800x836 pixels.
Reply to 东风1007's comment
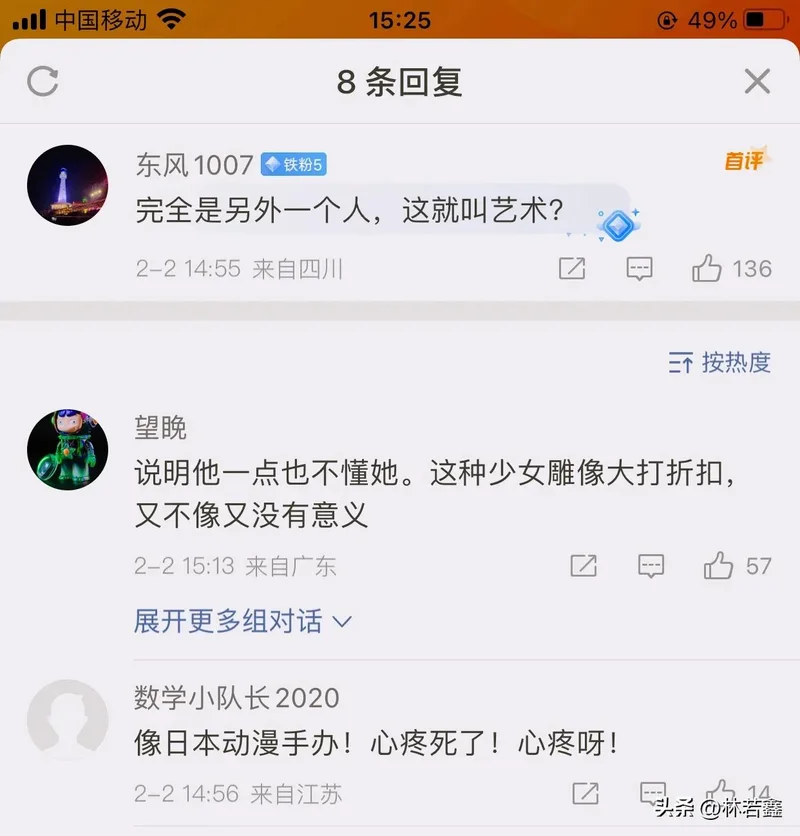[x=639, y=268]
